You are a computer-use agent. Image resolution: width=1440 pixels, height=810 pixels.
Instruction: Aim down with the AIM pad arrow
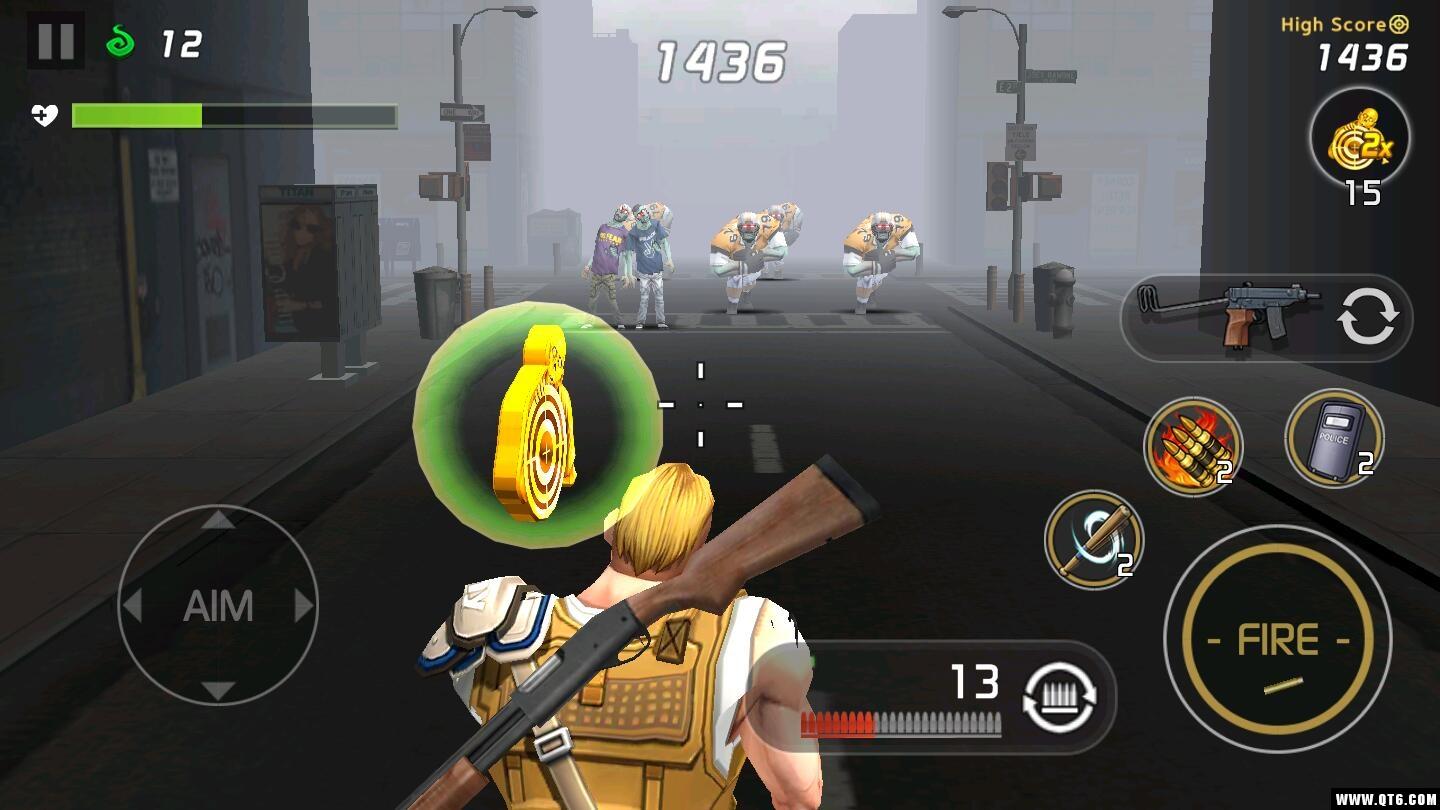218,690
